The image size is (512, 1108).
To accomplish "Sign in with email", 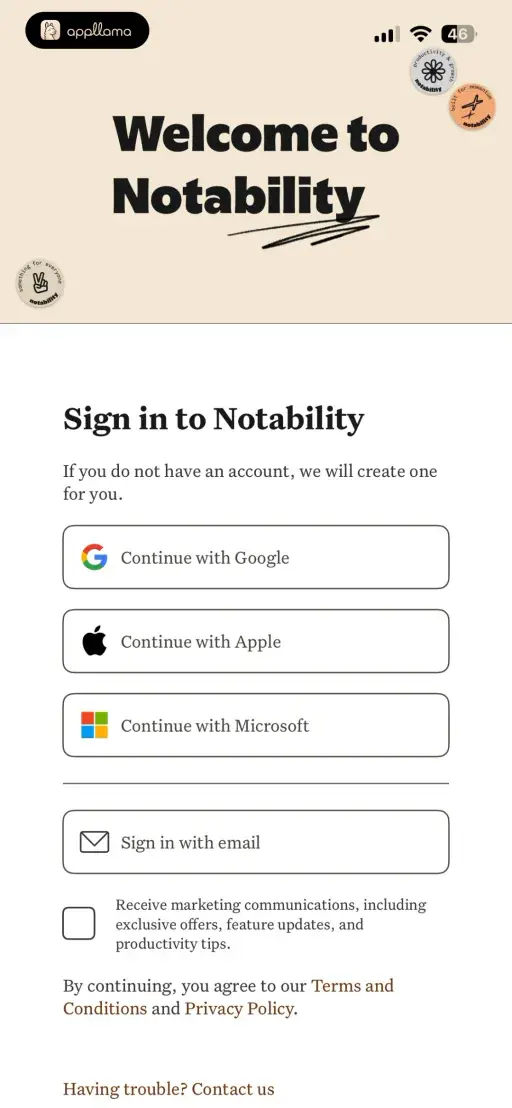I will 256,842.
